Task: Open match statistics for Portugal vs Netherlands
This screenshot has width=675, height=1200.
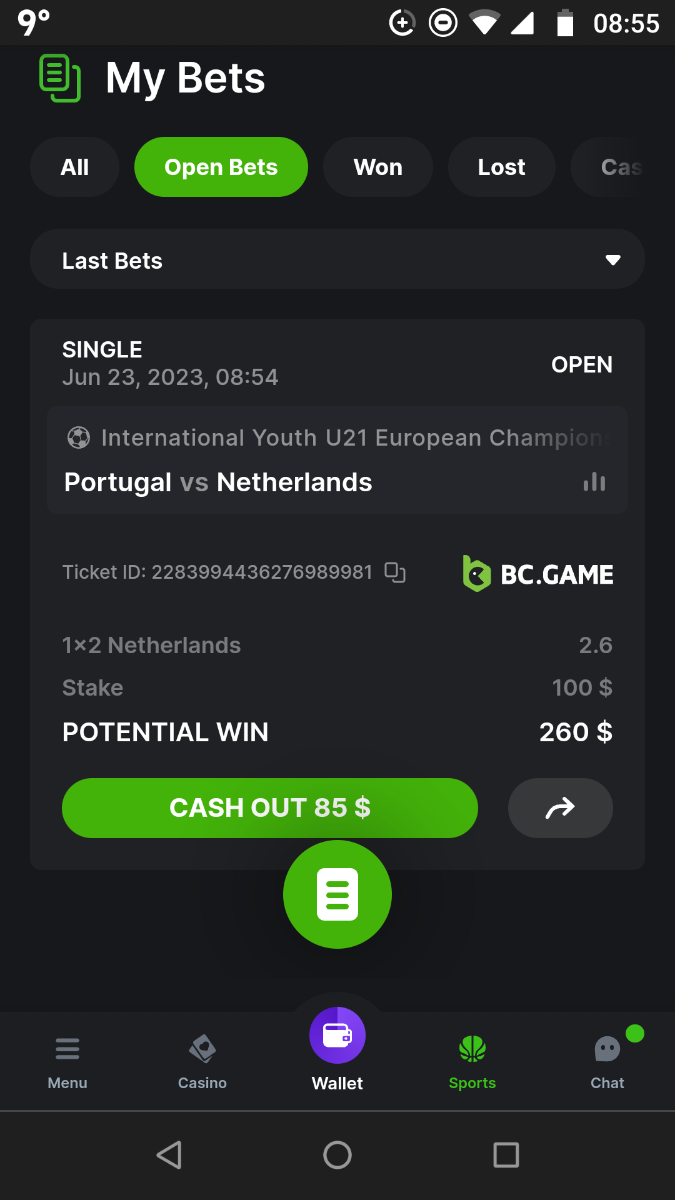Action: tap(594, 482)
